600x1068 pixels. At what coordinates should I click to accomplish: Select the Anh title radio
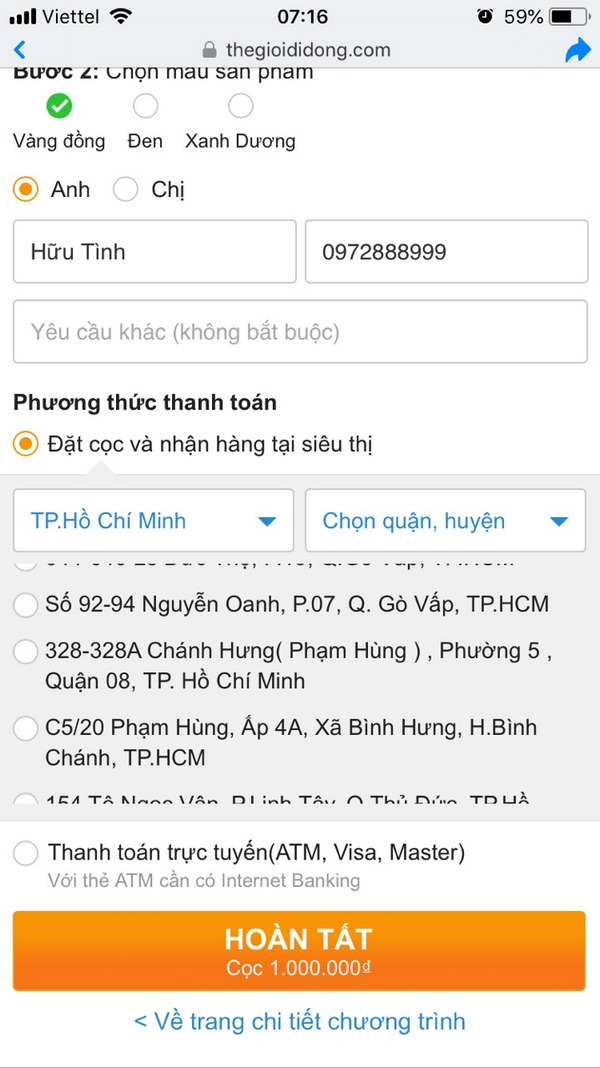point(26,189)
